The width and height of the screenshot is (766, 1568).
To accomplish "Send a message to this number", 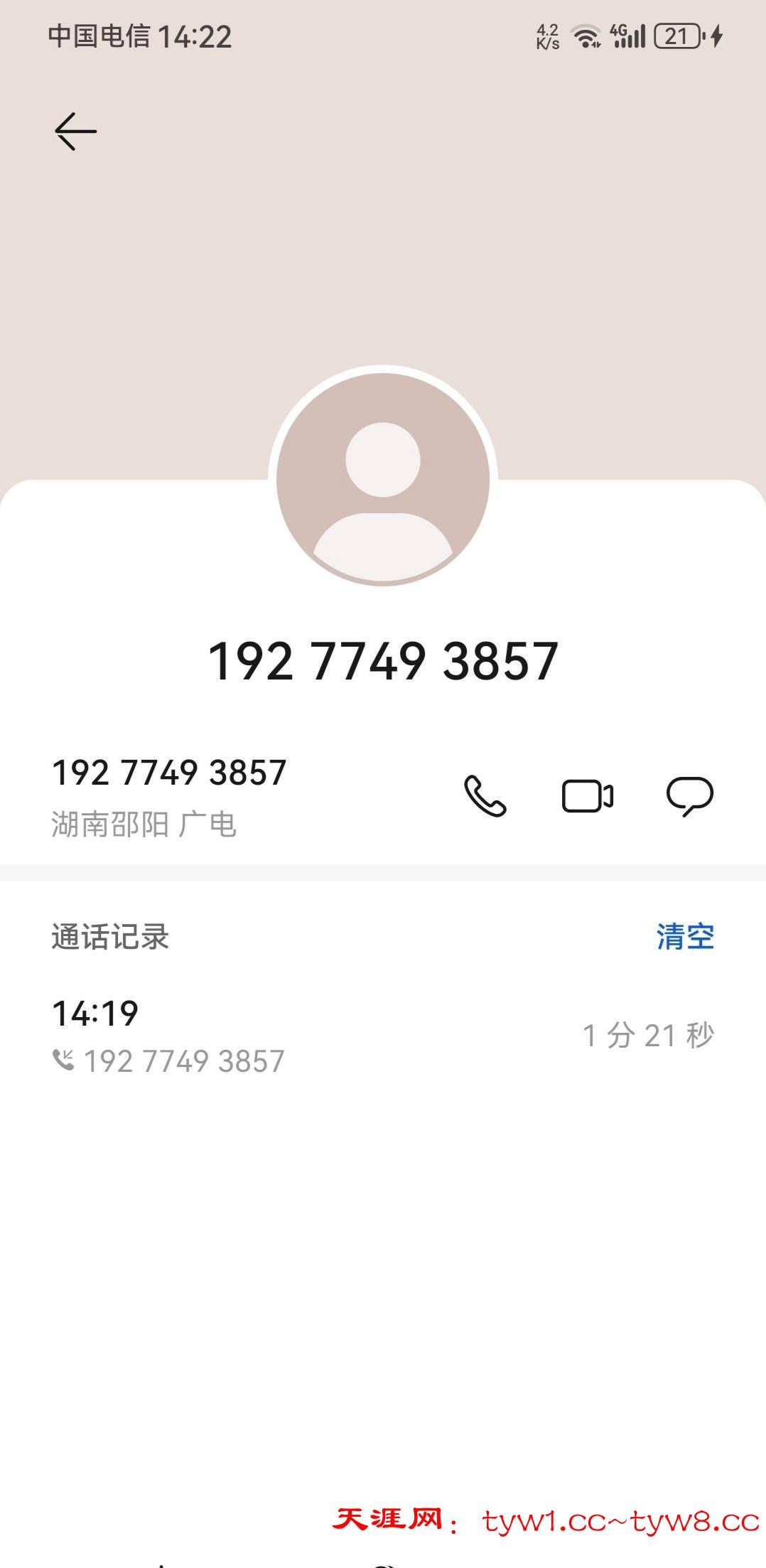I will 689,795.
